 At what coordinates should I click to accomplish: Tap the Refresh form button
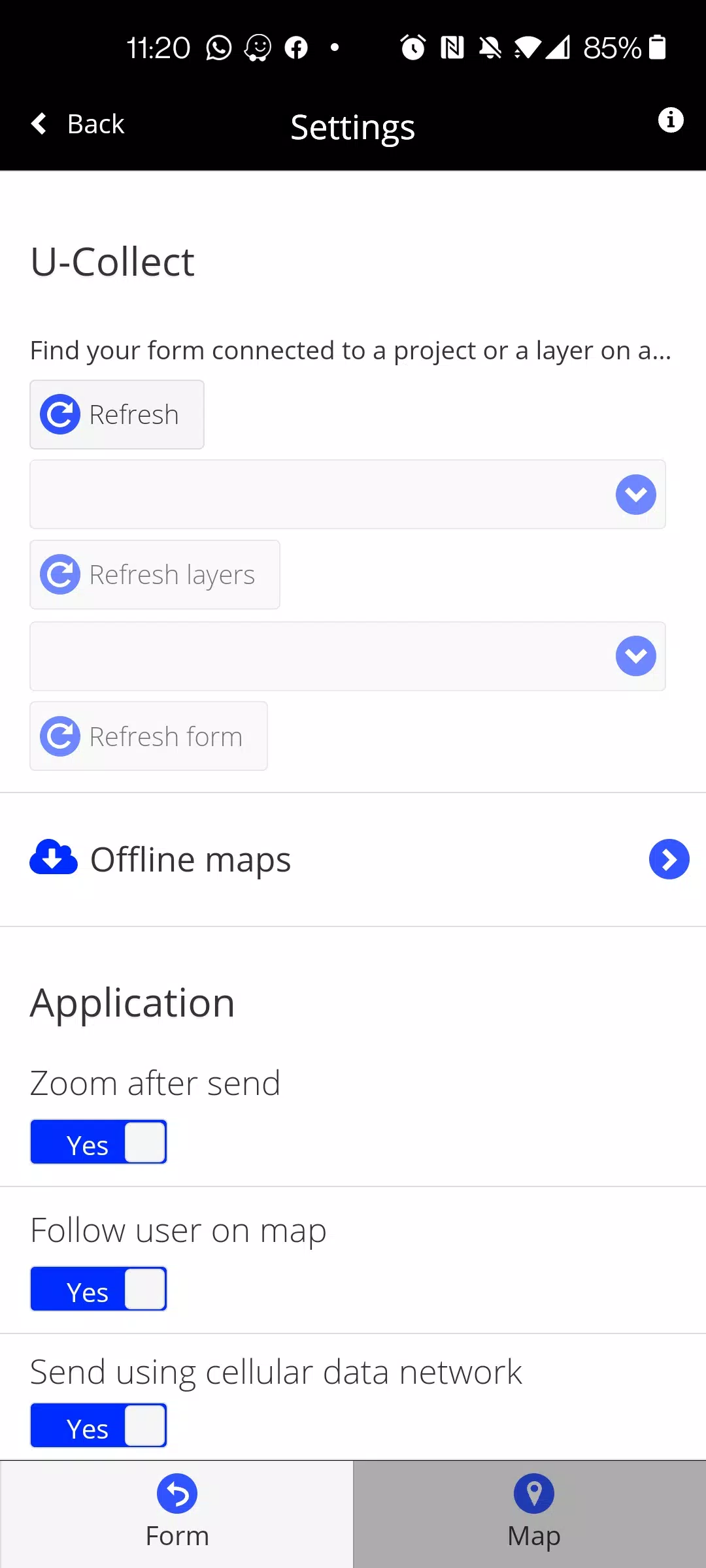[x=148, y=736]
